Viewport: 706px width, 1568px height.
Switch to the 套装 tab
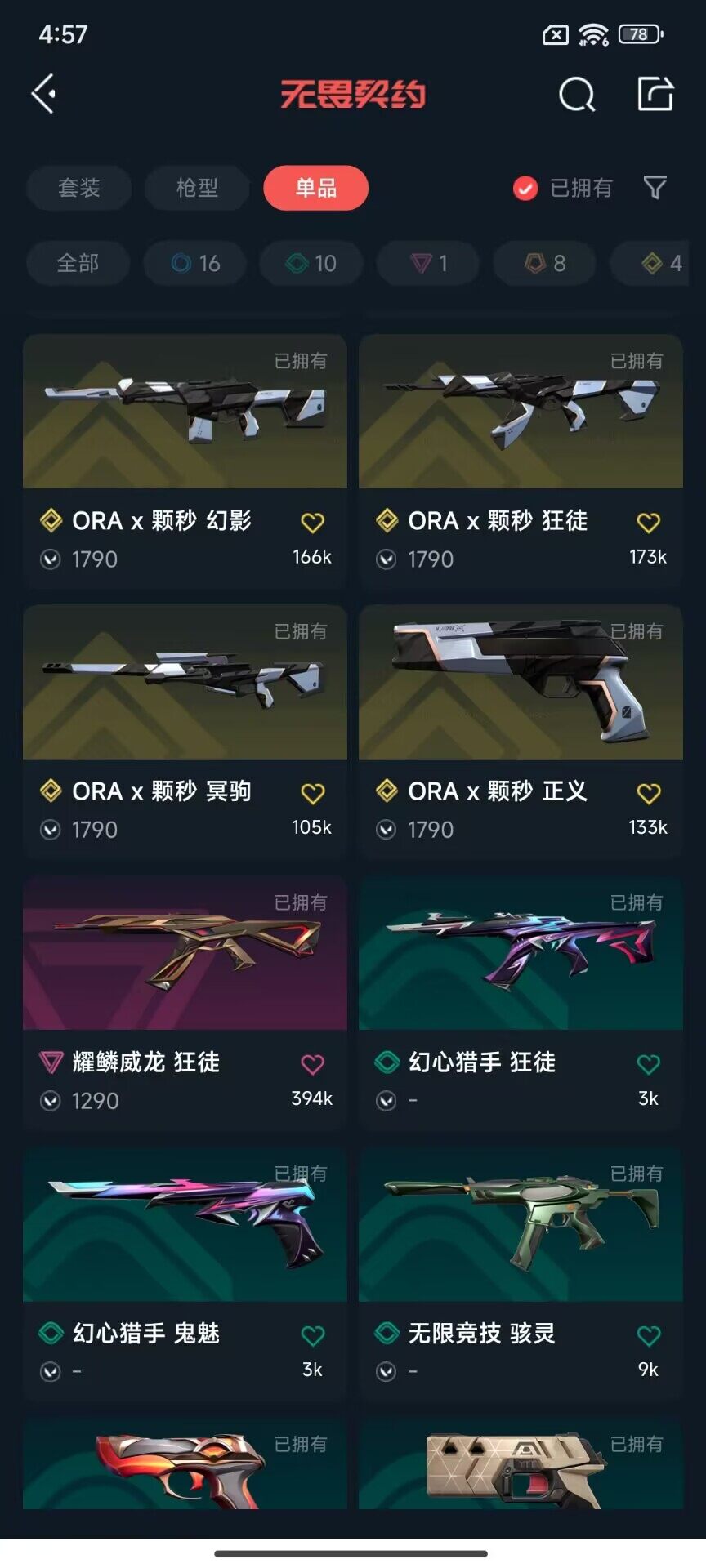coord(78,188)
